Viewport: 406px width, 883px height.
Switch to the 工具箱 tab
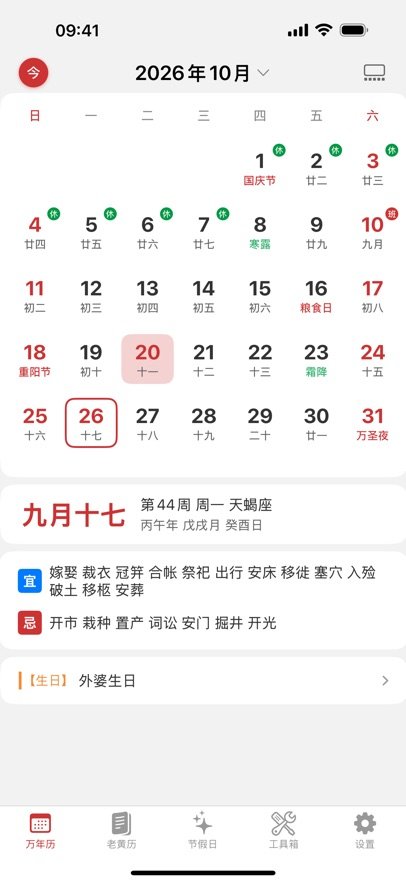284,831
